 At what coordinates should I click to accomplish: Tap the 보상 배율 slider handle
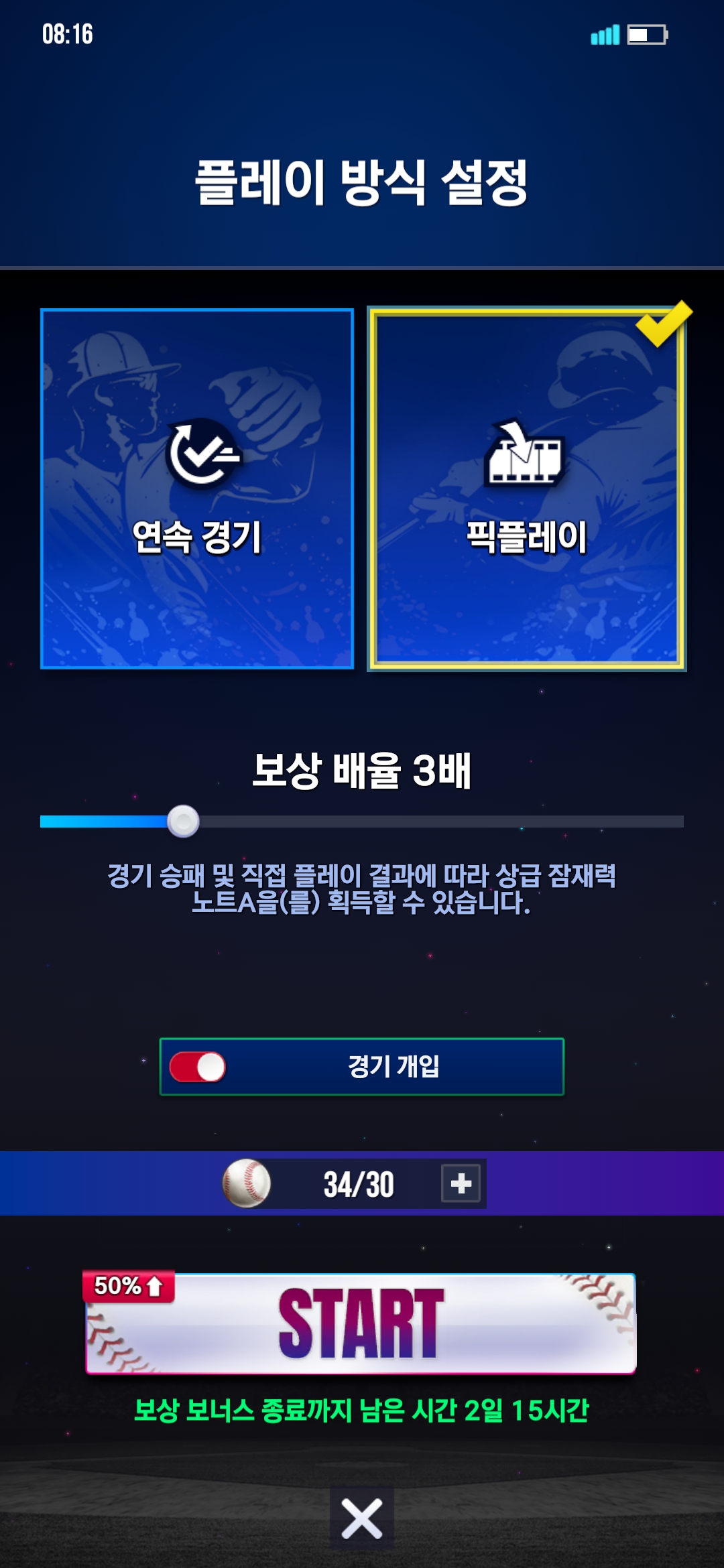point(183,822)
